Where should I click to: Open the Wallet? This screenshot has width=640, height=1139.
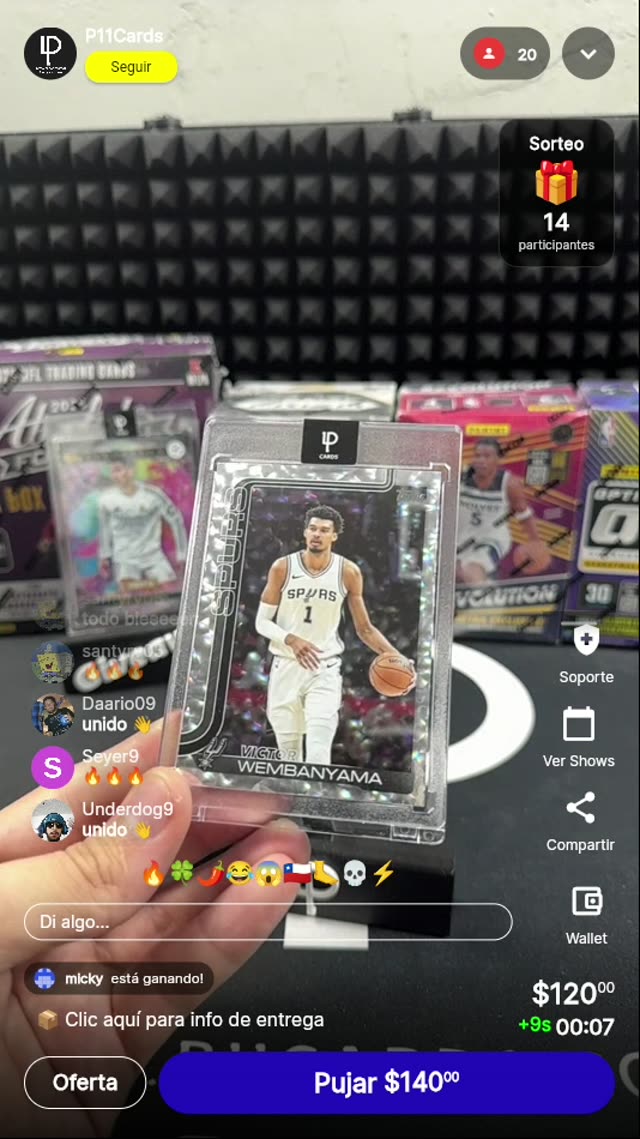click(586, 914)
